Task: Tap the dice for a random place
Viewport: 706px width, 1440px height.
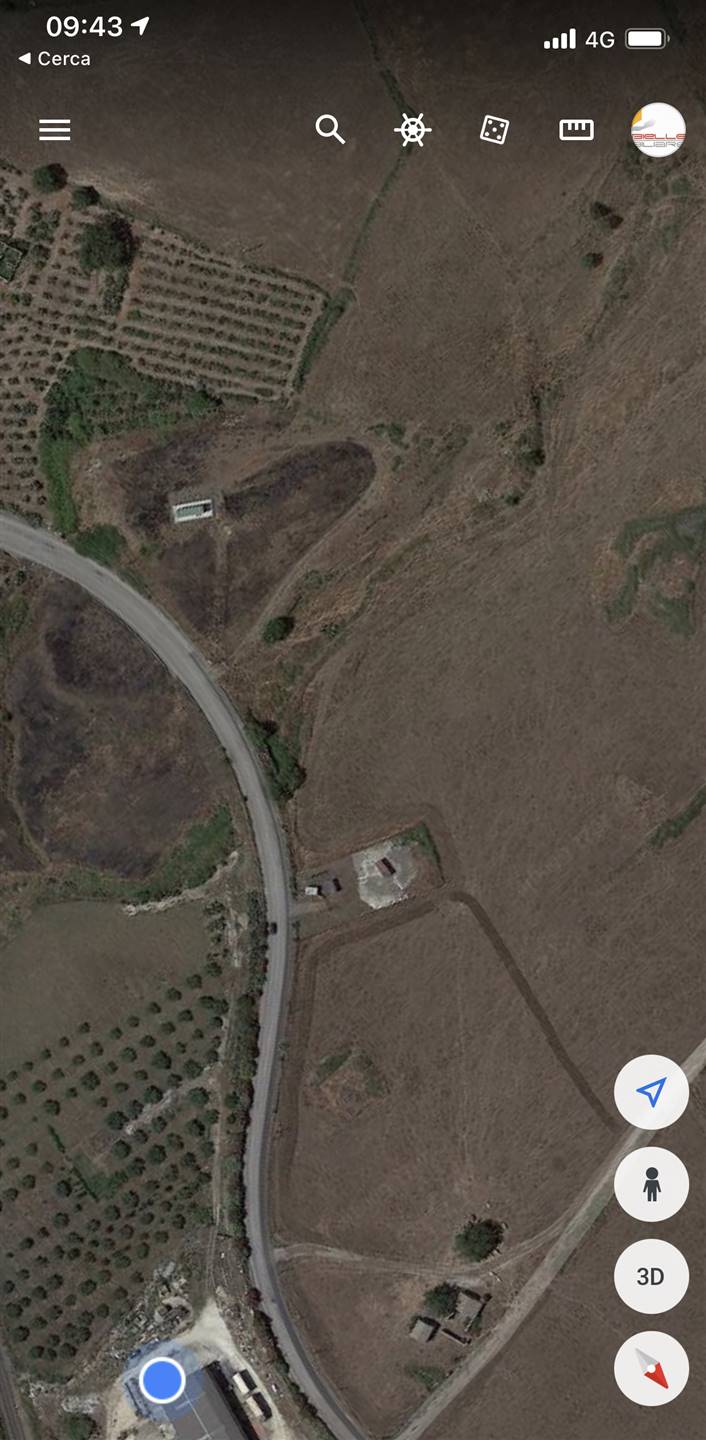Action: point(494,130)
